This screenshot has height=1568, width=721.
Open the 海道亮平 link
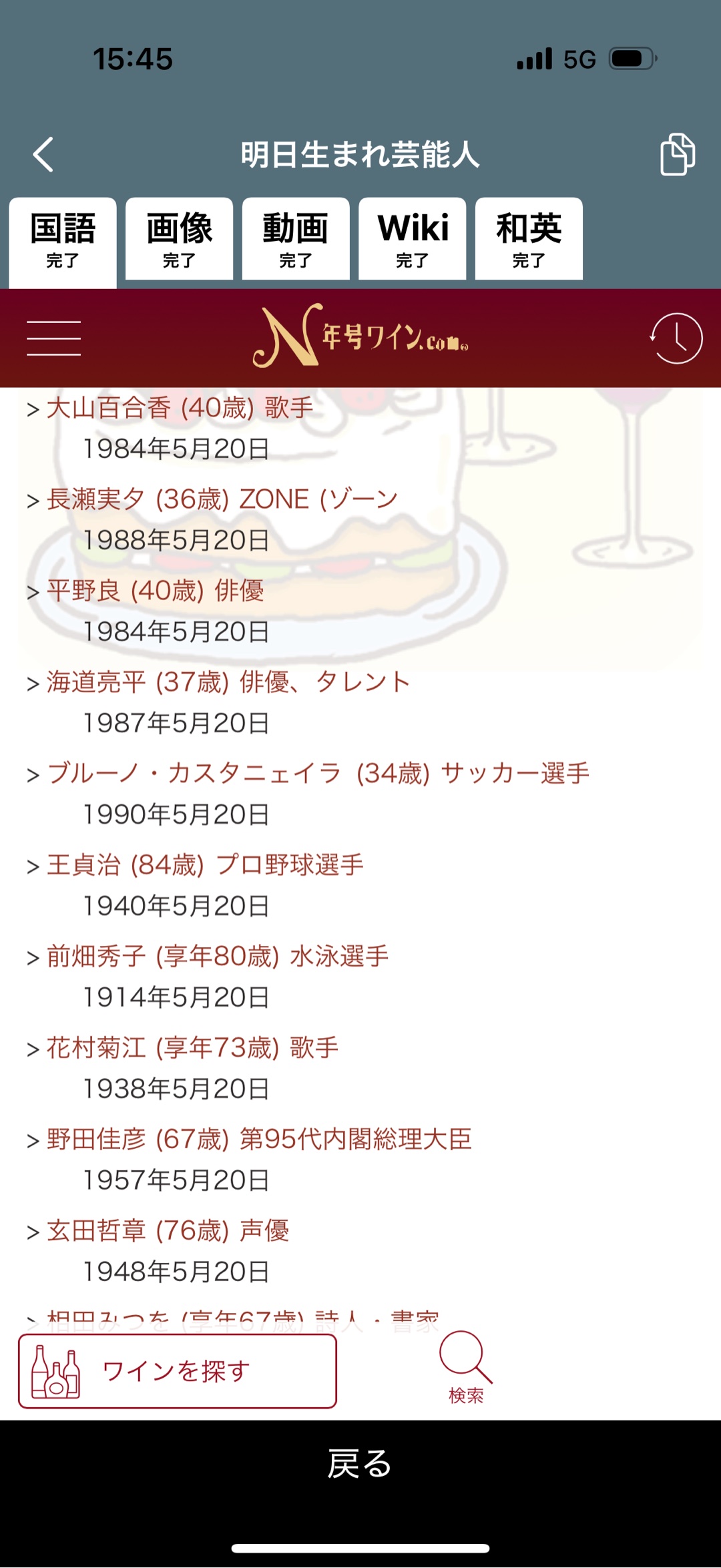[228, 682]
